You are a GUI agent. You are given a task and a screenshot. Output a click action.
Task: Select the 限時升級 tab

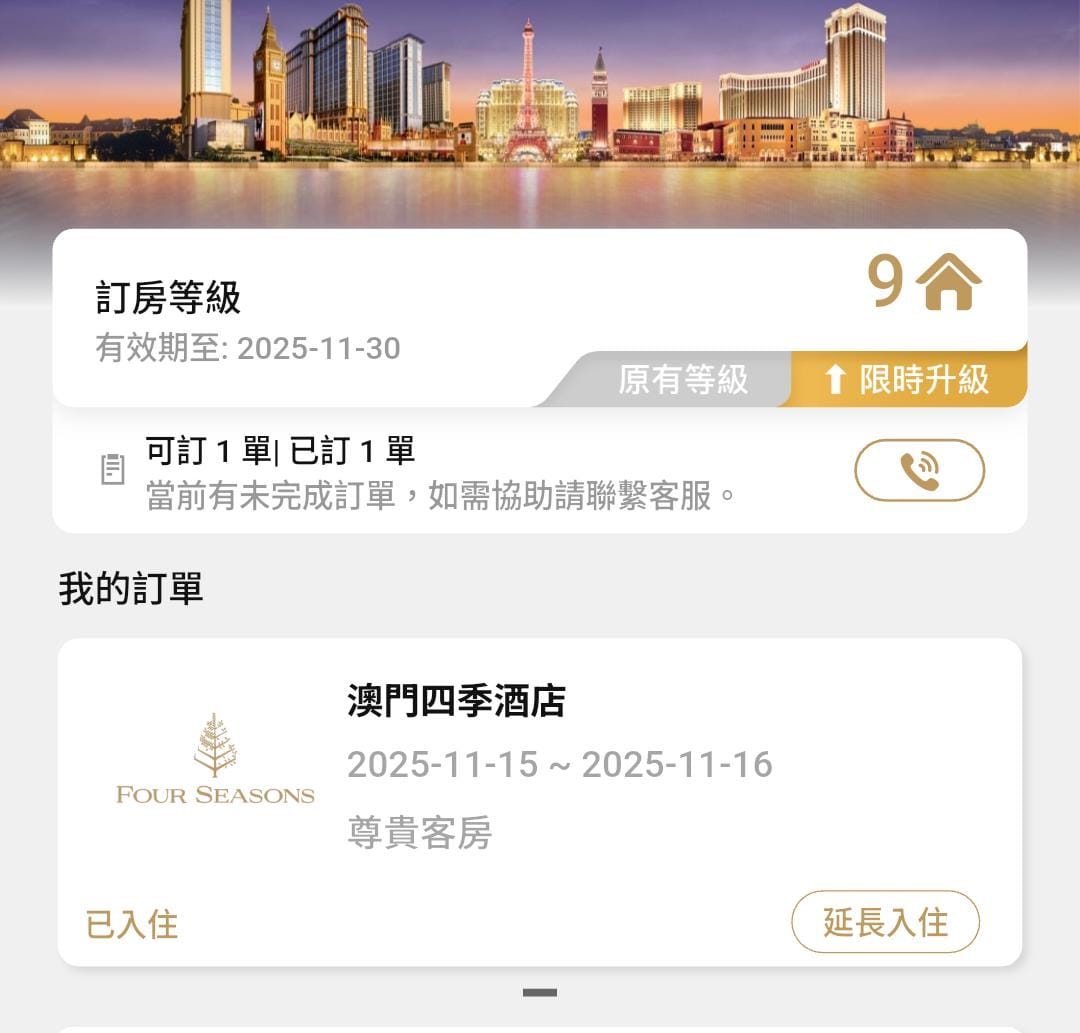908,380
